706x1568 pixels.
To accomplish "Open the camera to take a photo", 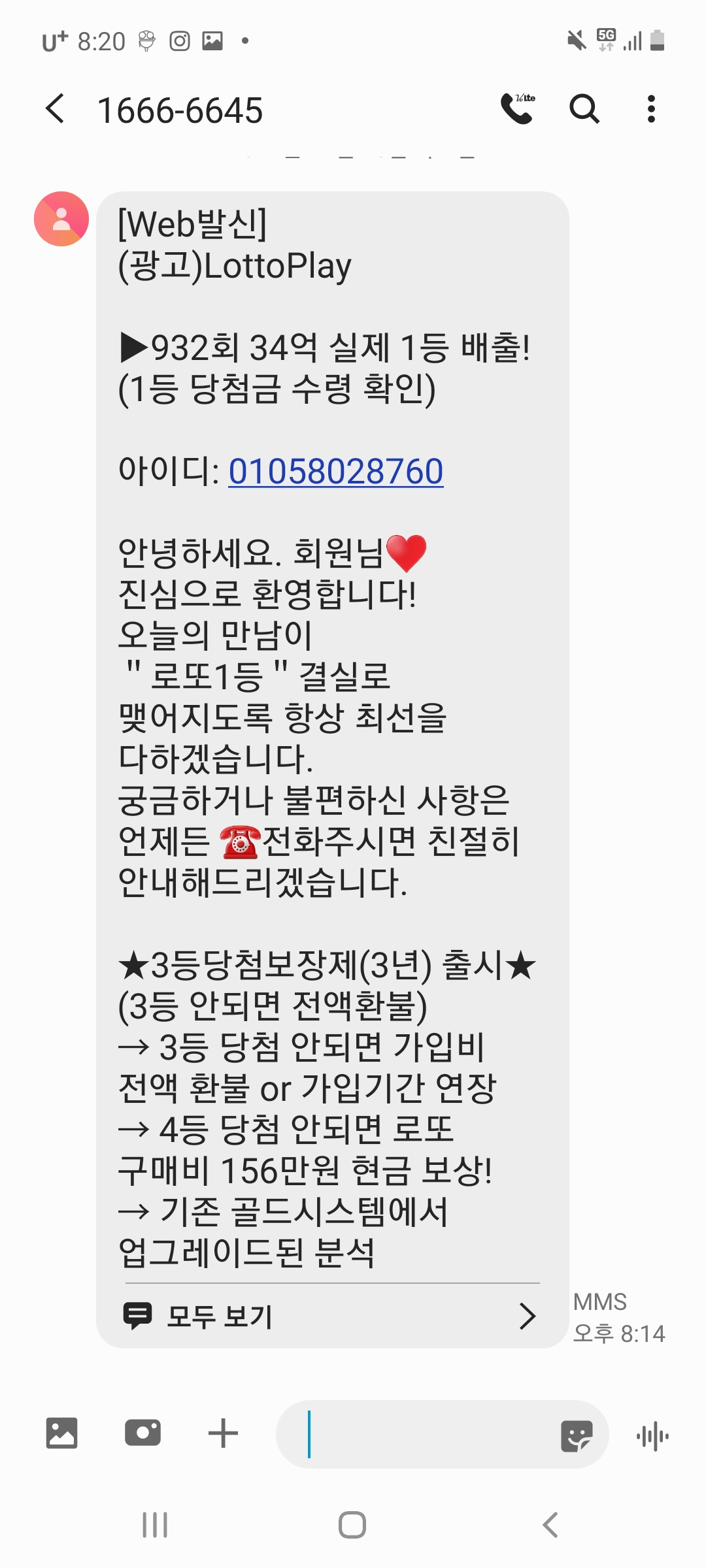I will (x=143, y=1433).
